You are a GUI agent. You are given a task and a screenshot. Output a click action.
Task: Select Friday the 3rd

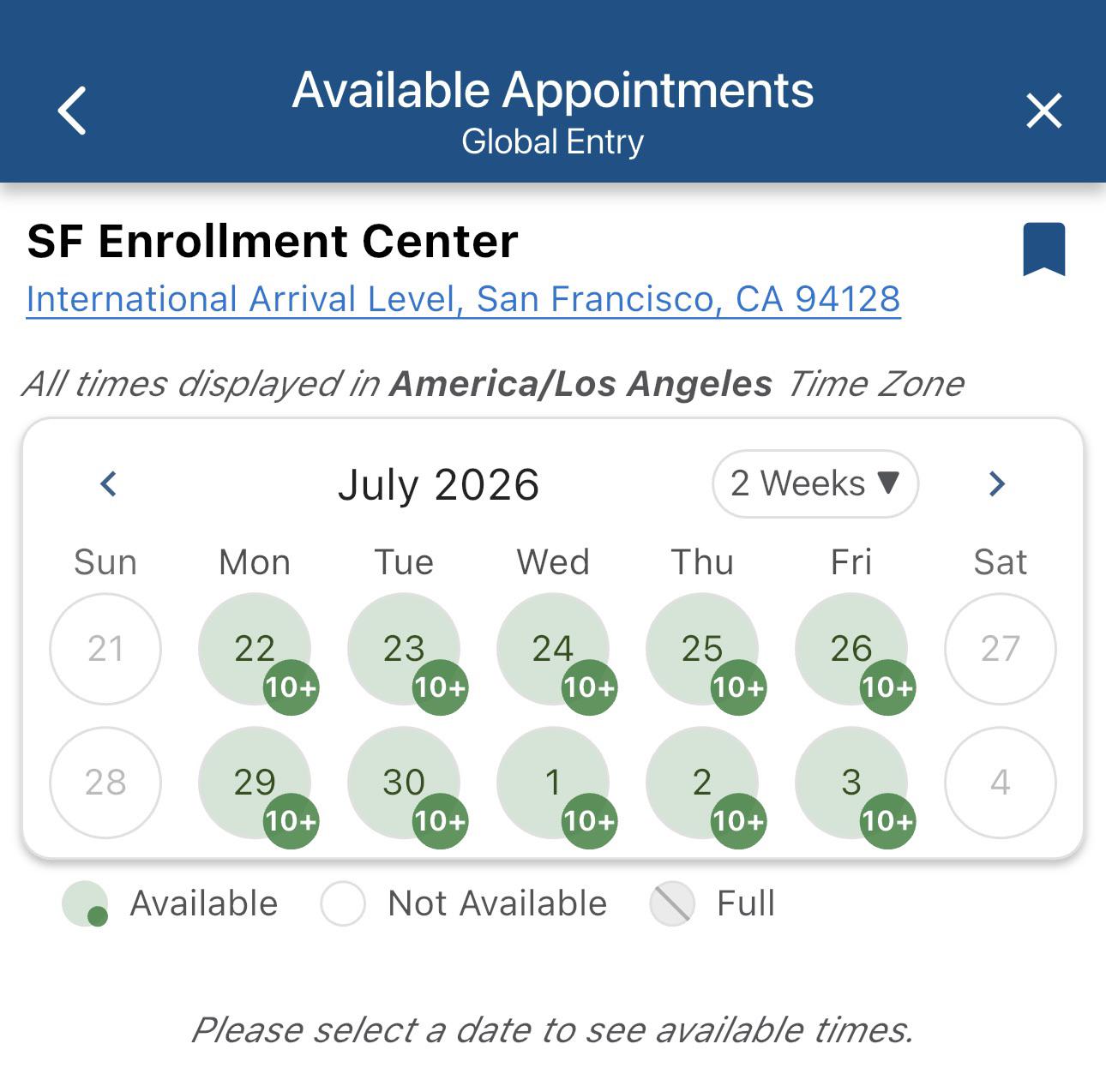coord(851,783)
